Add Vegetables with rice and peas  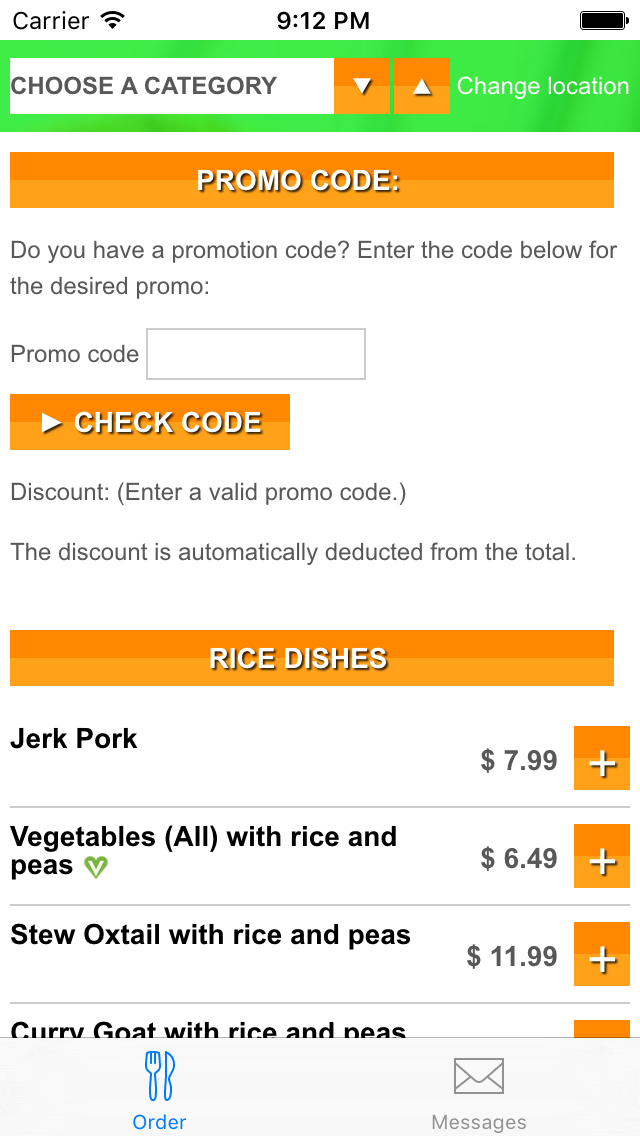pos(602,856)
